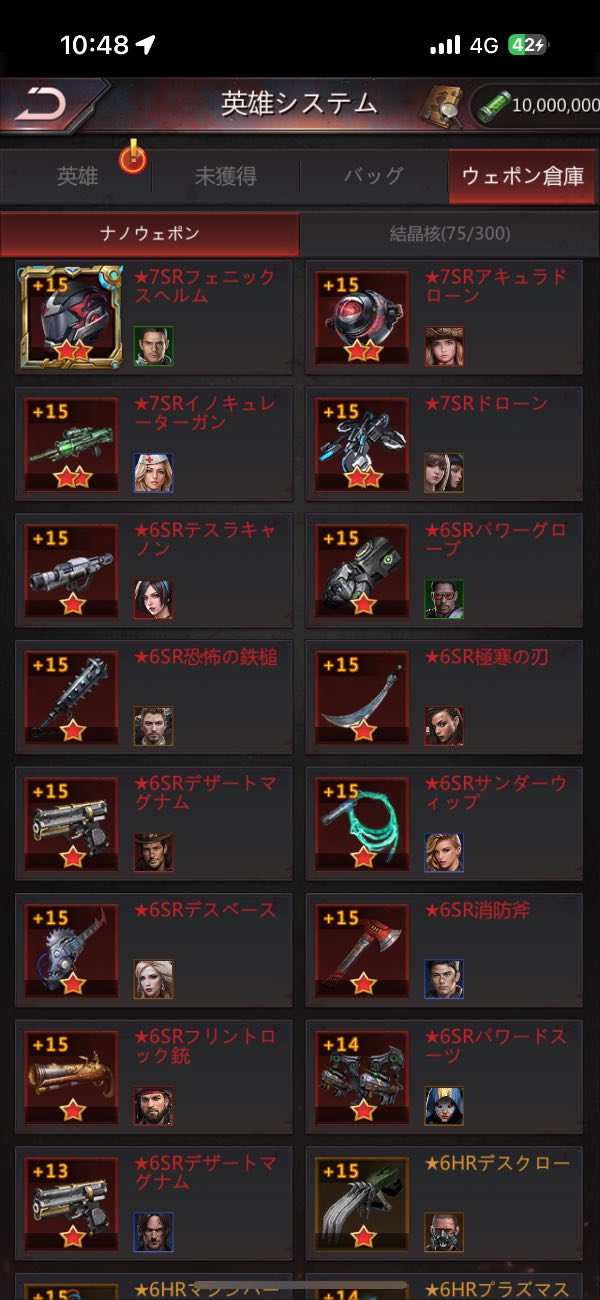This screenshot has width=600, height=1300.
Task: Select the ウェポン倉庫 tab
Action: [522, 177]
